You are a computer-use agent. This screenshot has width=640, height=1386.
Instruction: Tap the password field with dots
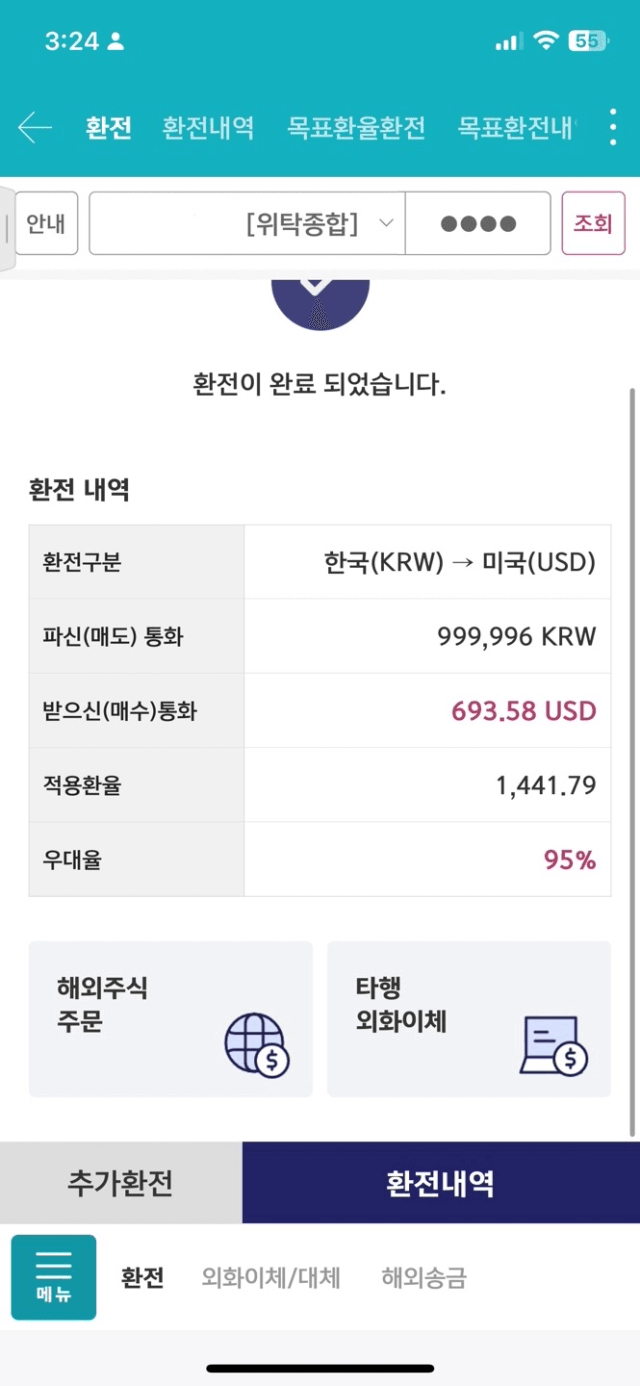coord(478,223)
